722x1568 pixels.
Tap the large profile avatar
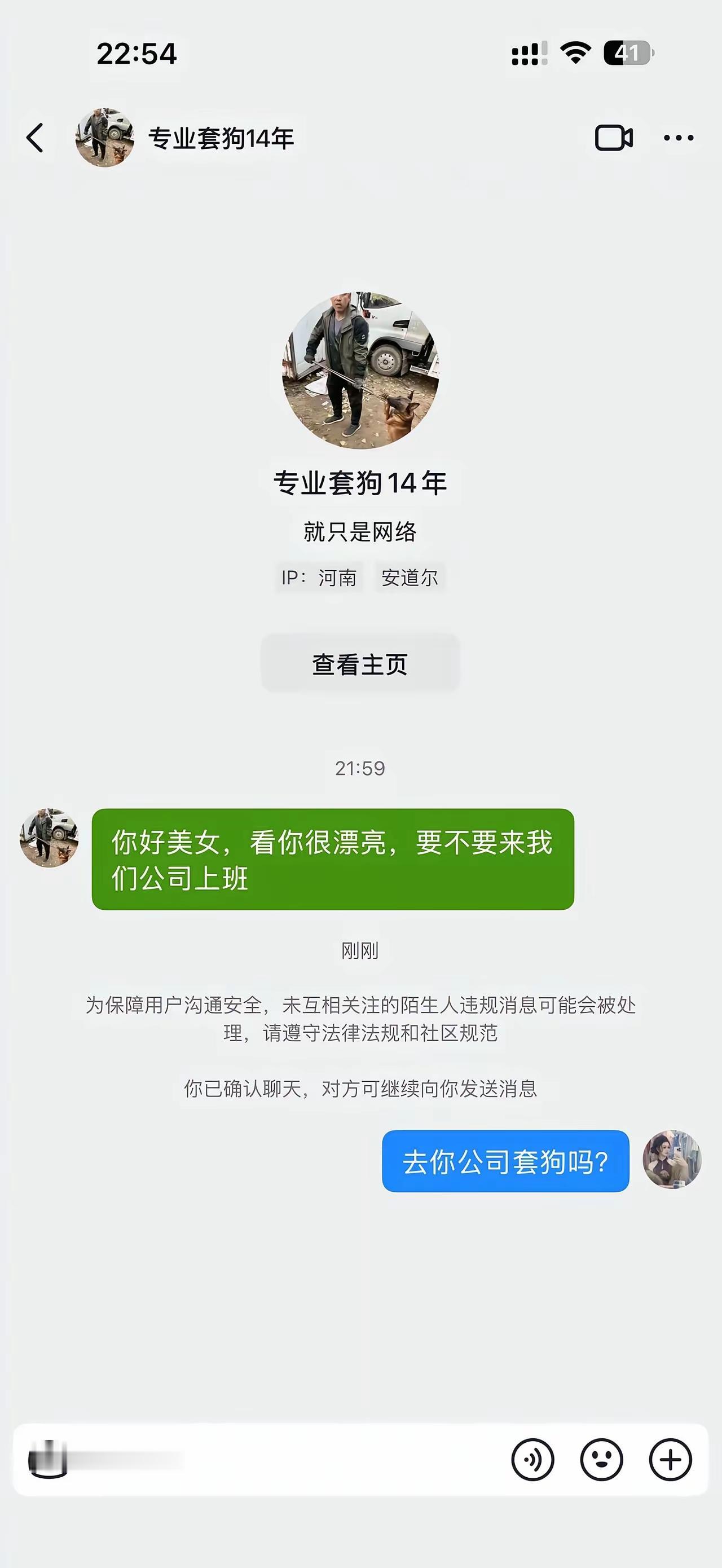pos(361,368)
